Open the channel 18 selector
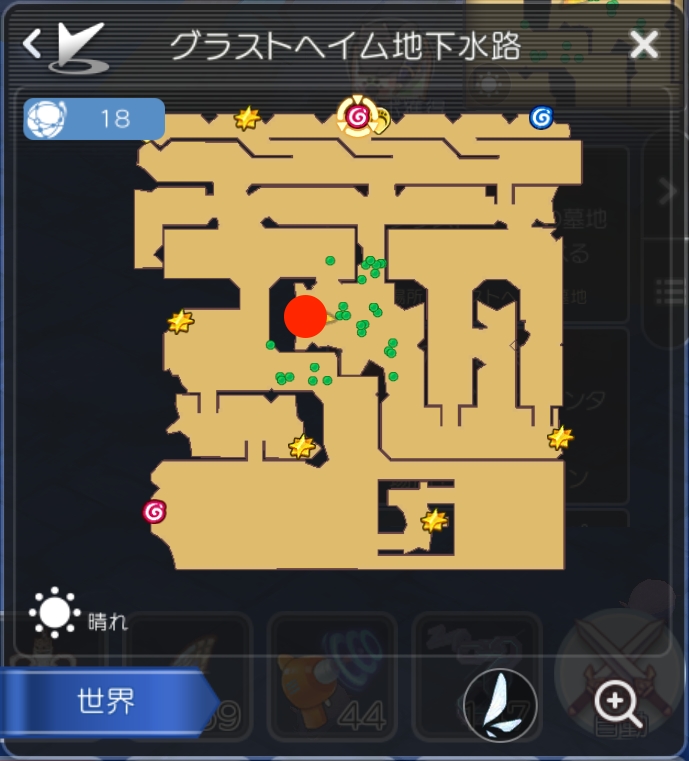 click(x=94, y=119)
